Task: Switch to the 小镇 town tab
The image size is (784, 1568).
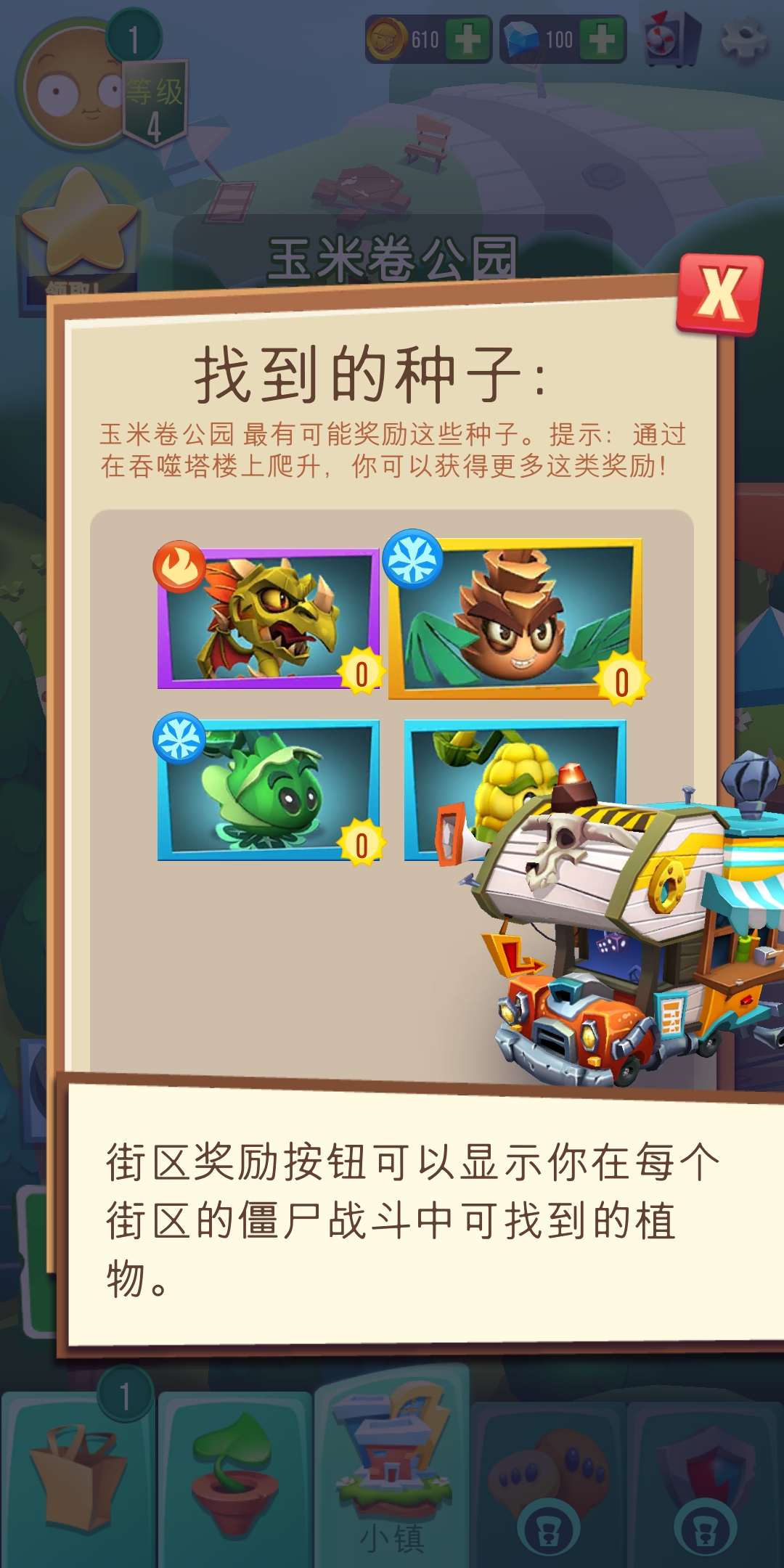Action: [x=392, y=1474]
